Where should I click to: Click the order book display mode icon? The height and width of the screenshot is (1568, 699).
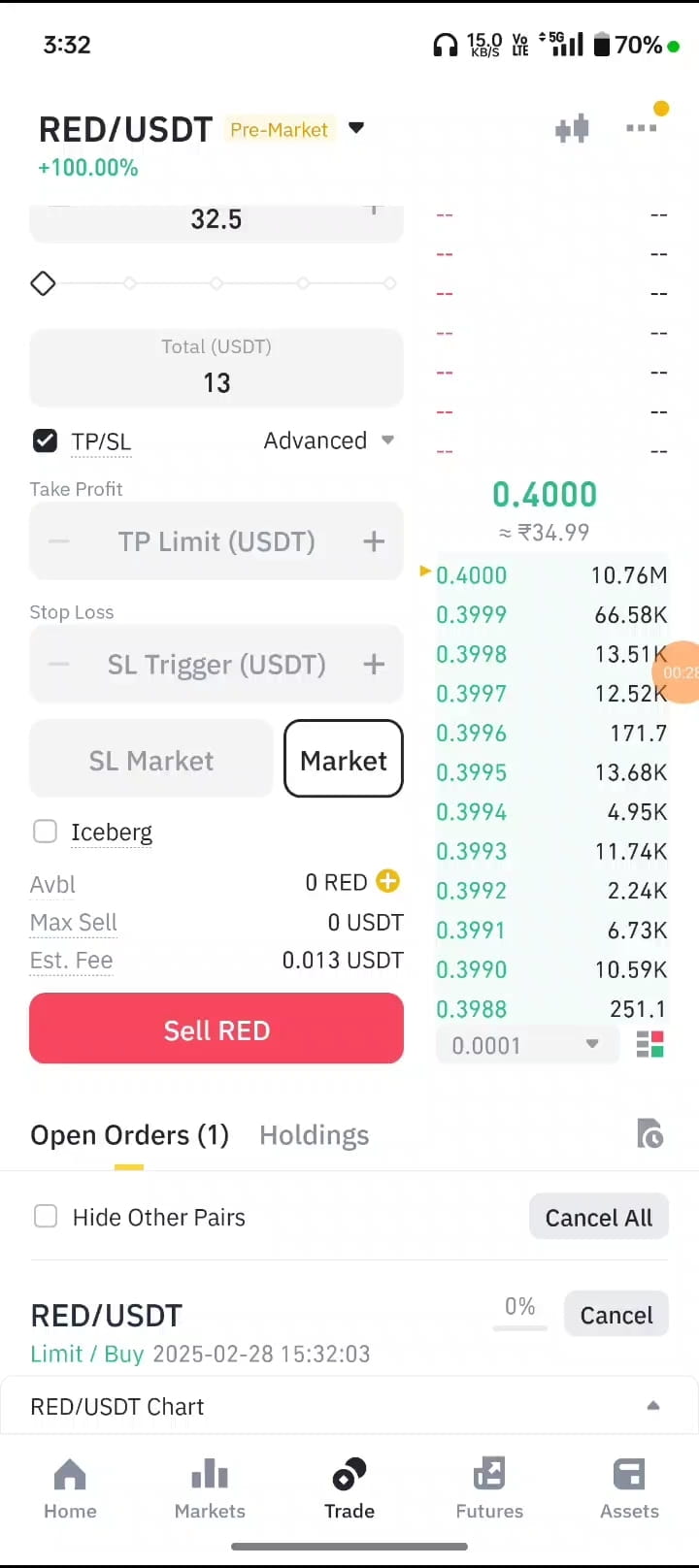[649, 1044]
